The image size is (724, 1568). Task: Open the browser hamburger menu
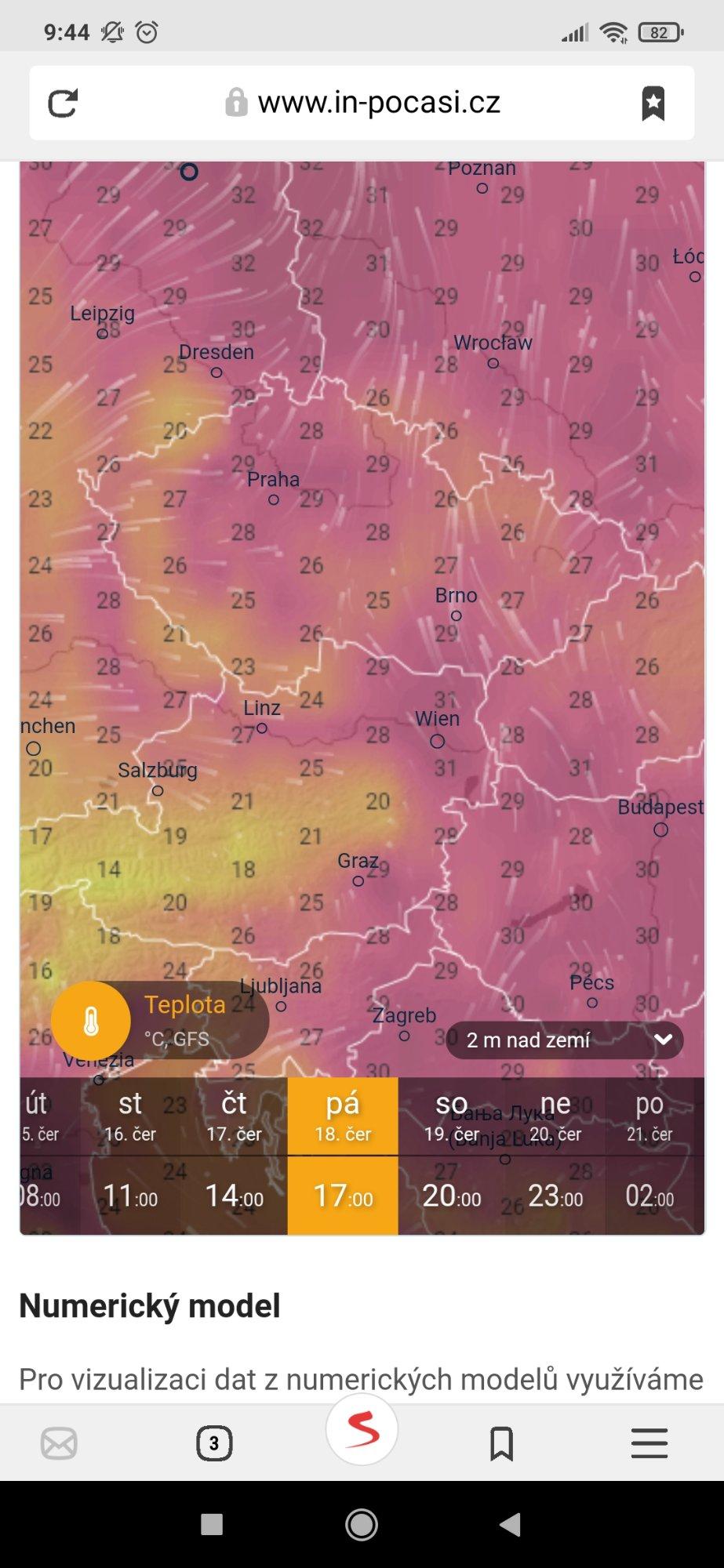click(649, 1443)
